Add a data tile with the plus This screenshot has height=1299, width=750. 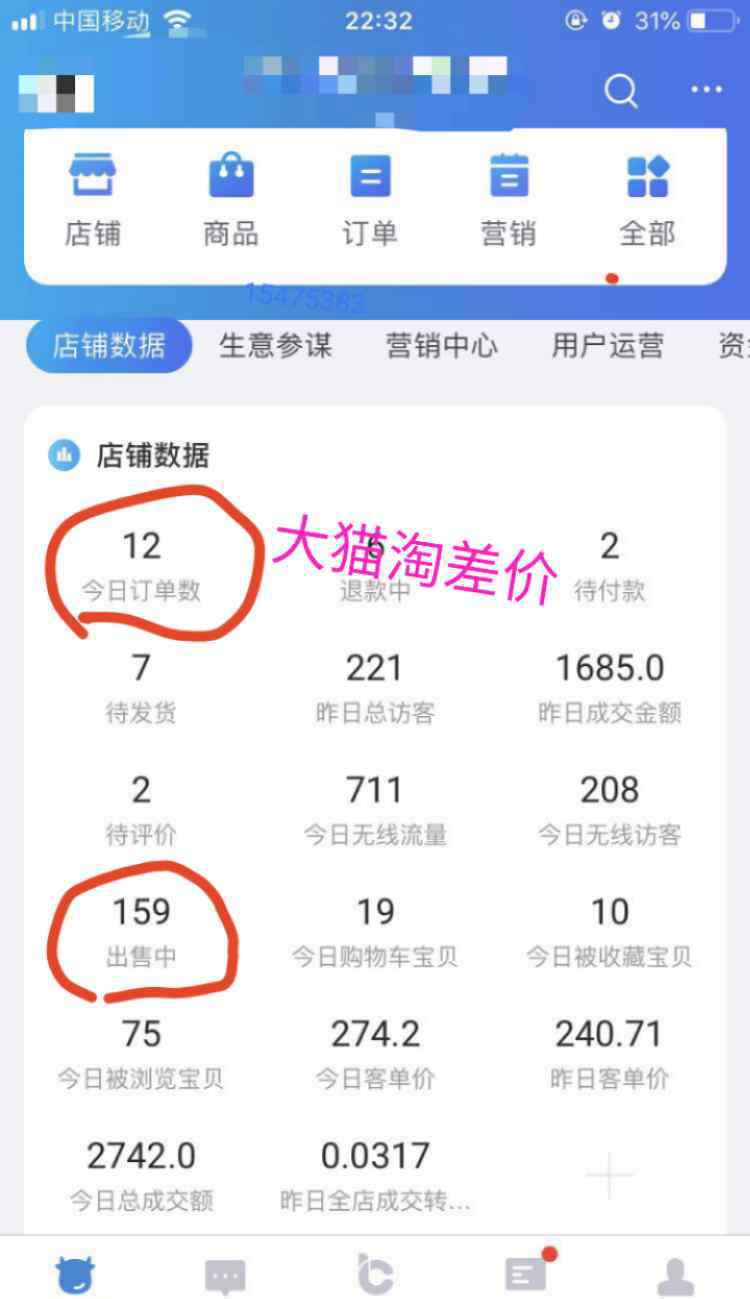[609, 1176]
